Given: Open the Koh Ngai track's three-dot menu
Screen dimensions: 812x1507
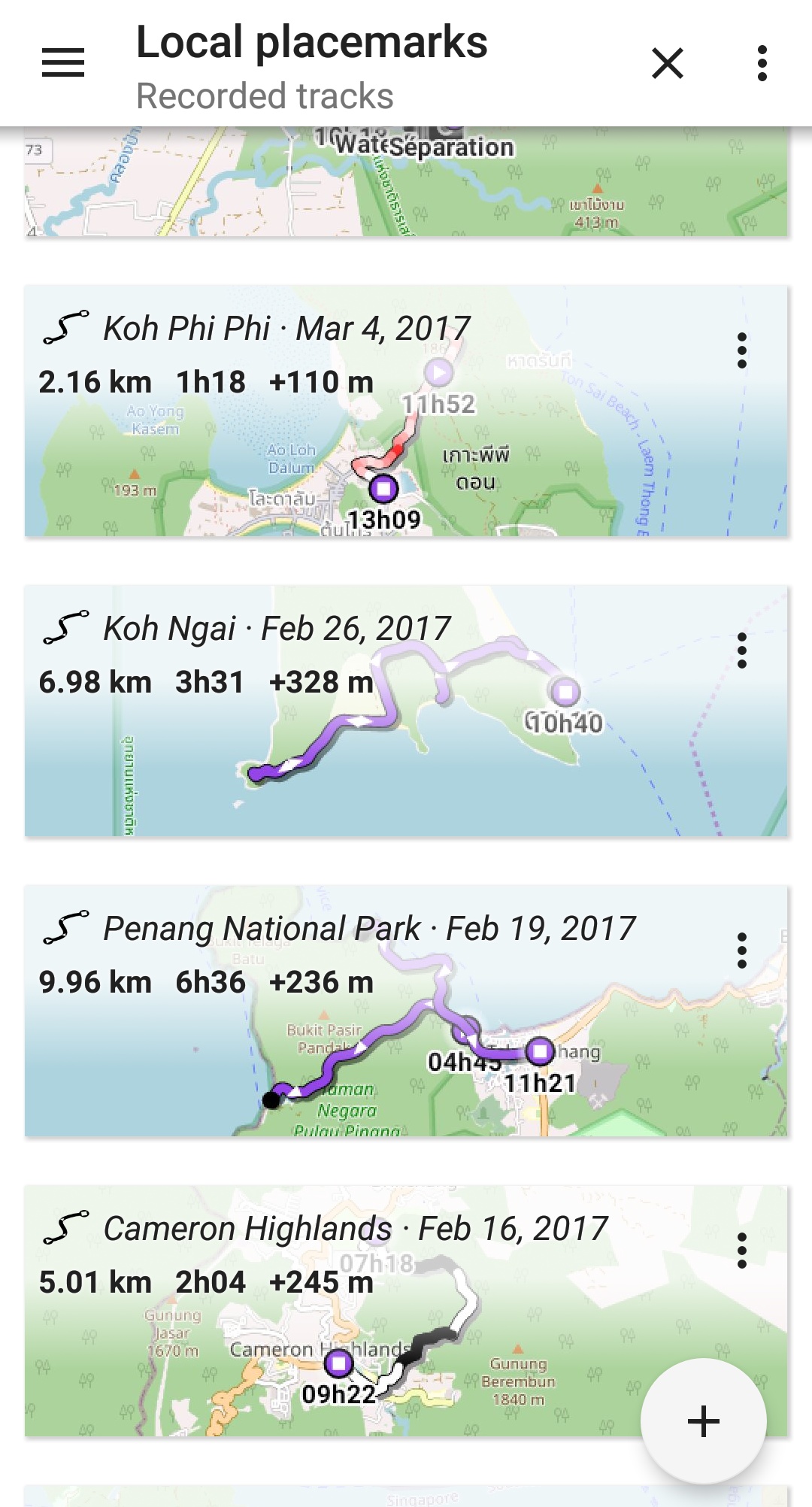Looking at the screenshot, I should pyautogui.click(x=741, y=651).
